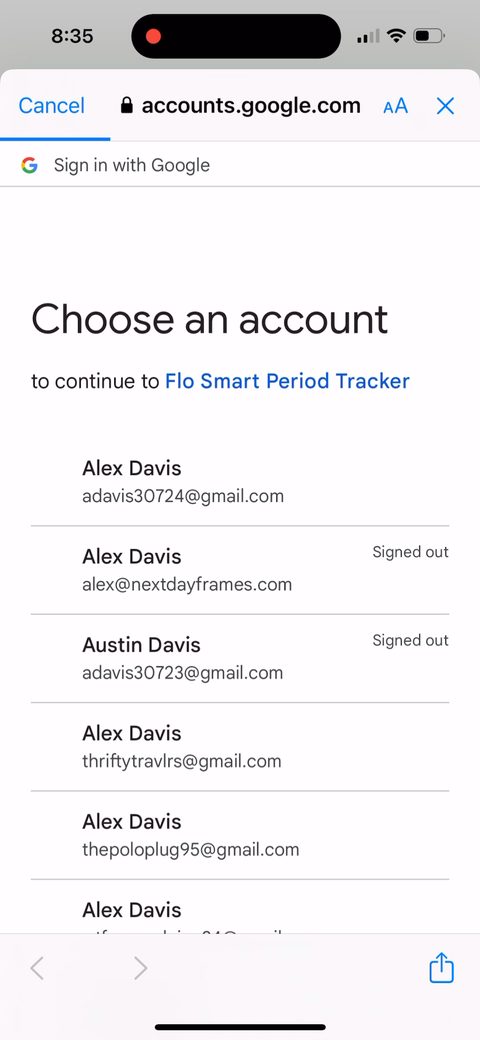The width and height of the screenshot is (480, 1040).
Task: Tap the browser forward arrow
Action: [140, 968]
